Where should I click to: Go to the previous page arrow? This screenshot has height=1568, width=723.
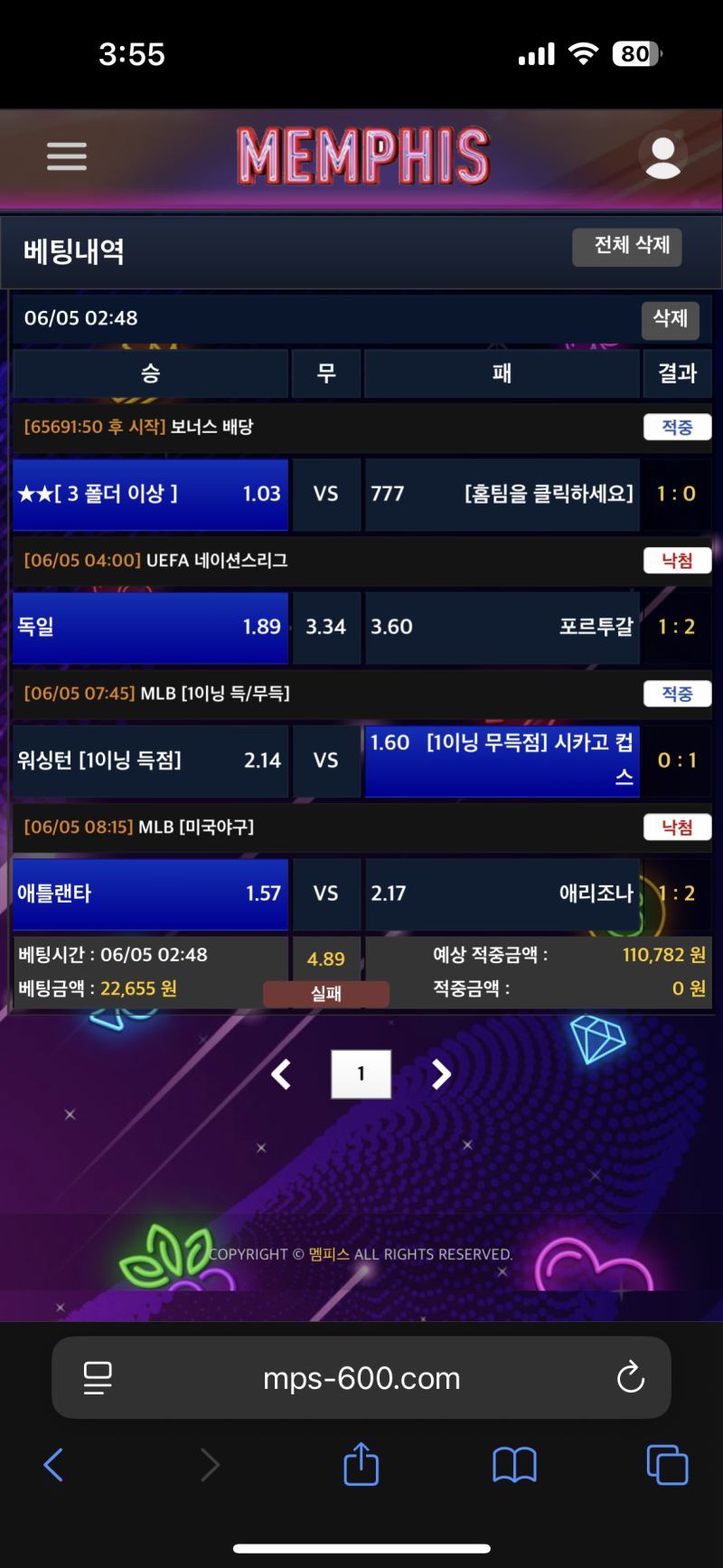point(281,1074)
